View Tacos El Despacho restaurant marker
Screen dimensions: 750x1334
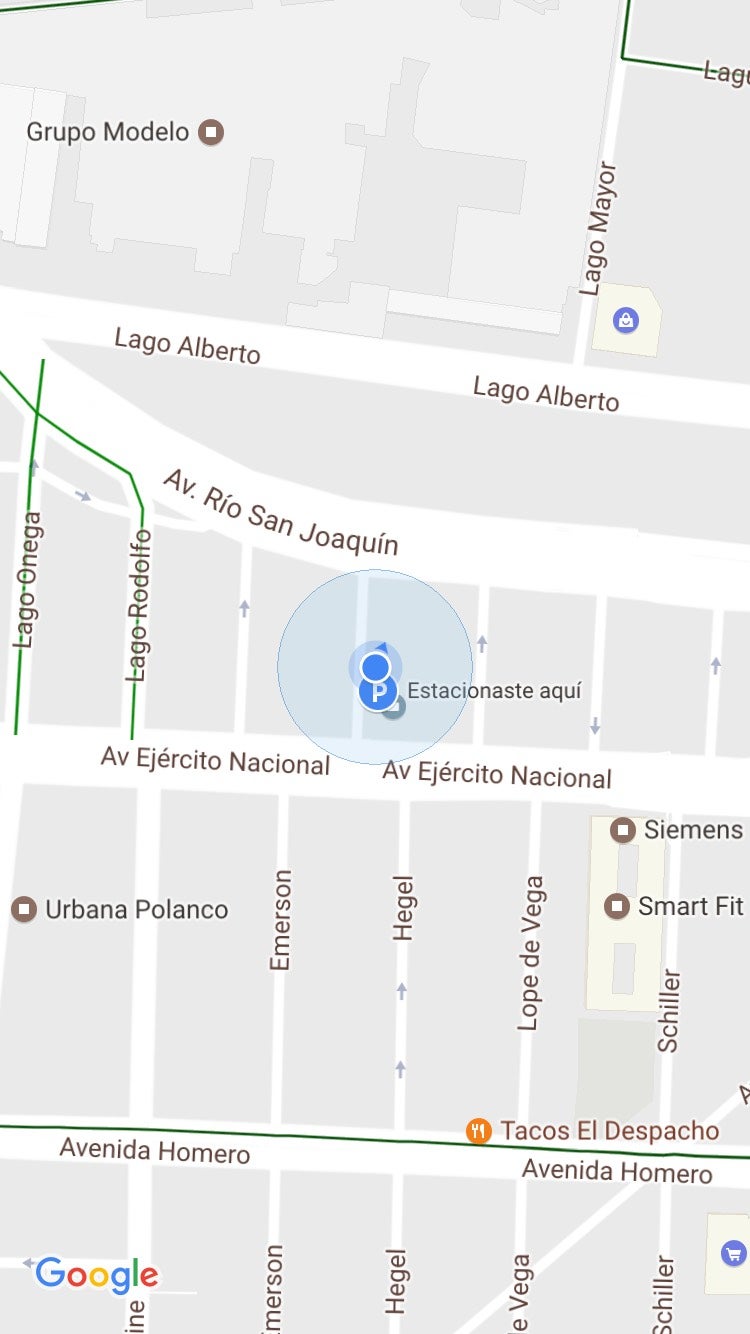479,1131
